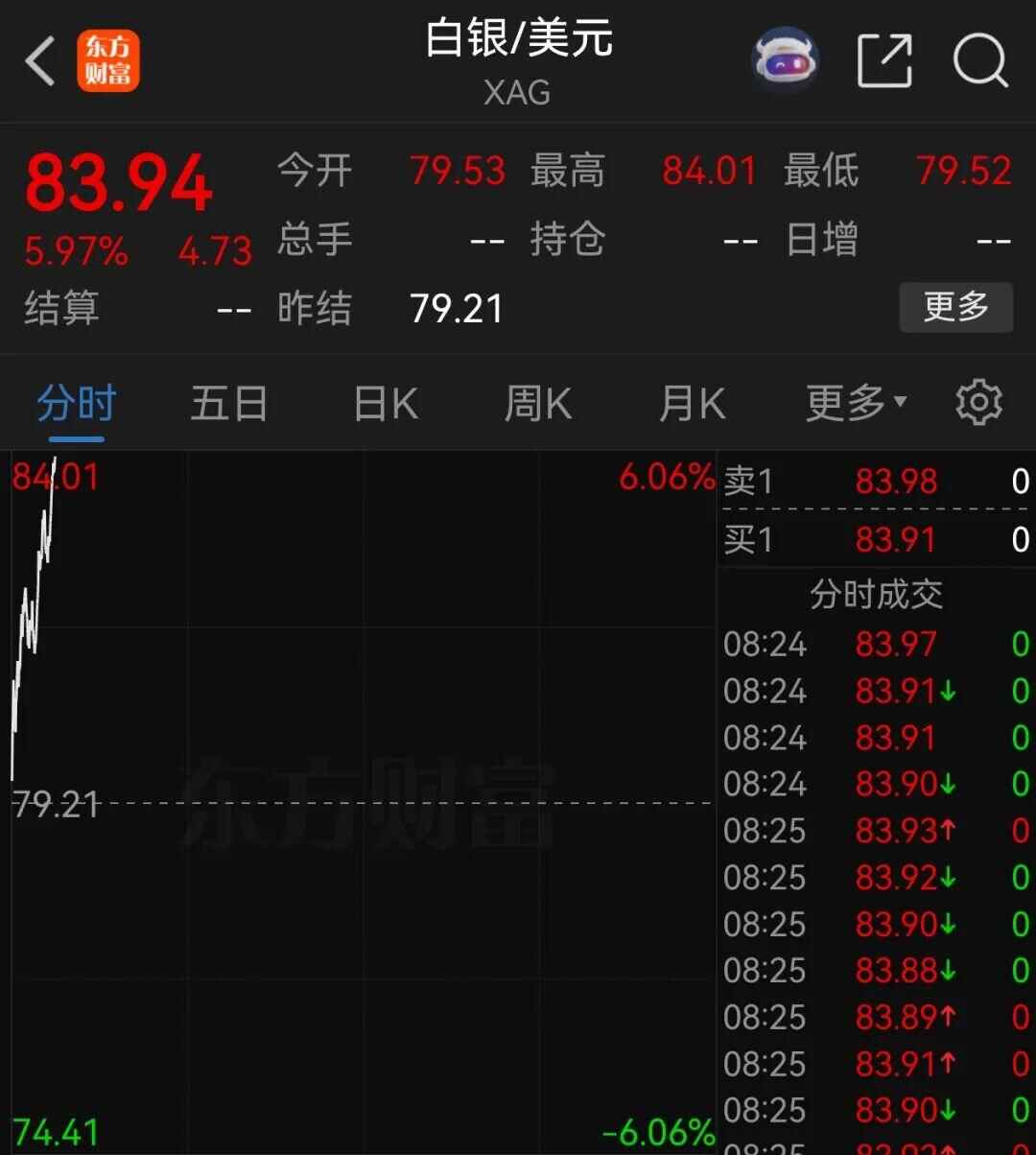Switch to the 五日 chart tab
This screenshot has height=1155, width=1036.
228,404
